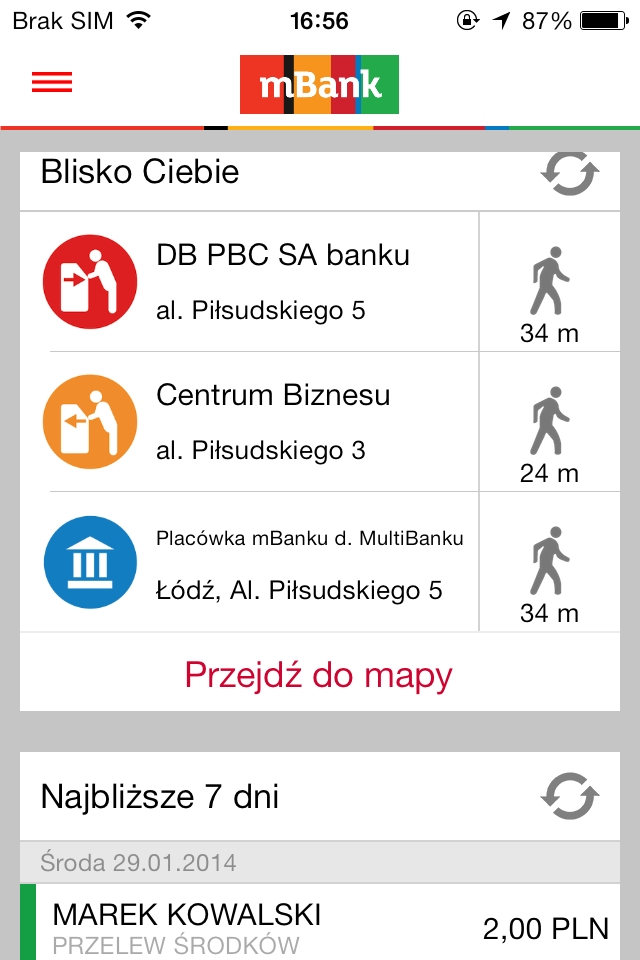Screen dimensions: 640x960
Task: Refresh the Najbliższe 7 dni section
Action: click(569, 797)
